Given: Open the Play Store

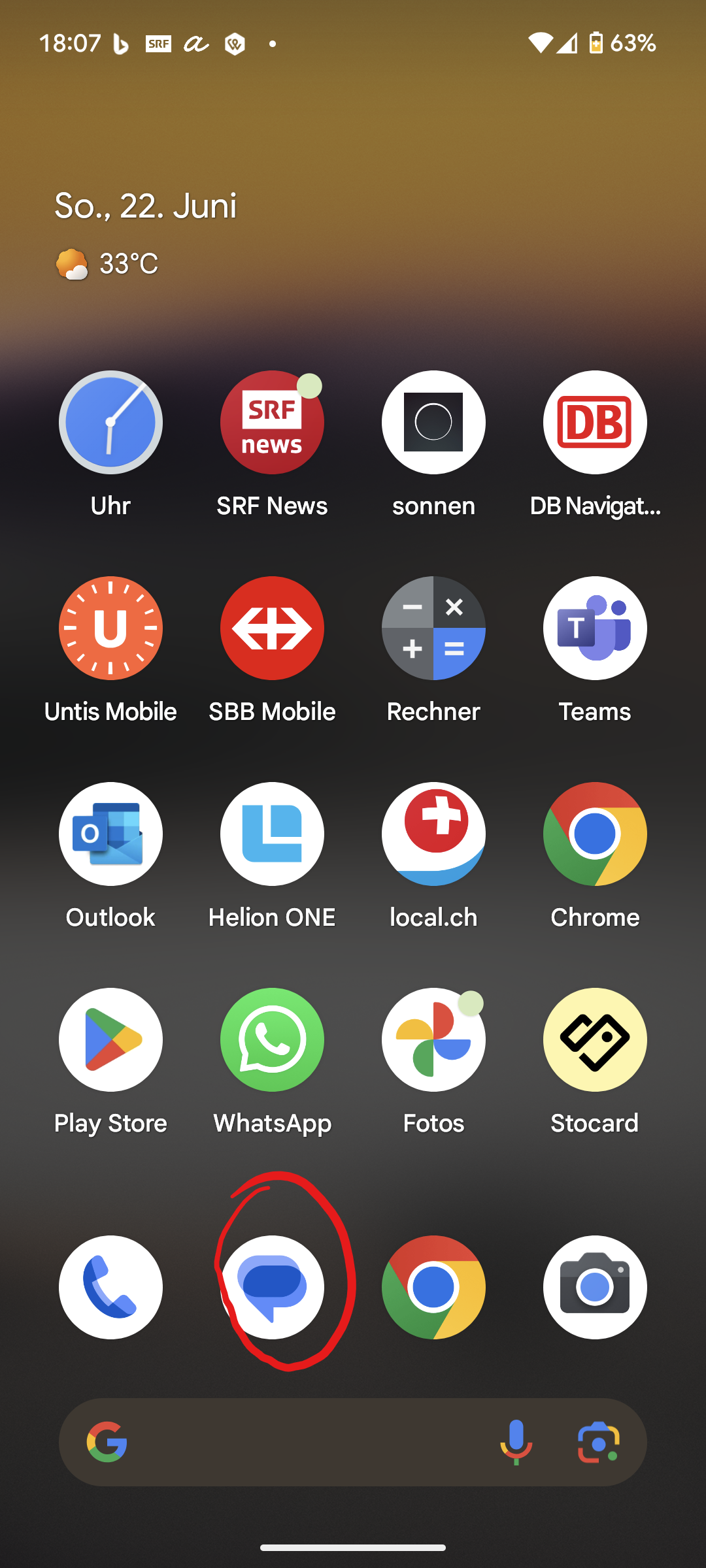Looking at the screenshot, I should coord(110,1040).
